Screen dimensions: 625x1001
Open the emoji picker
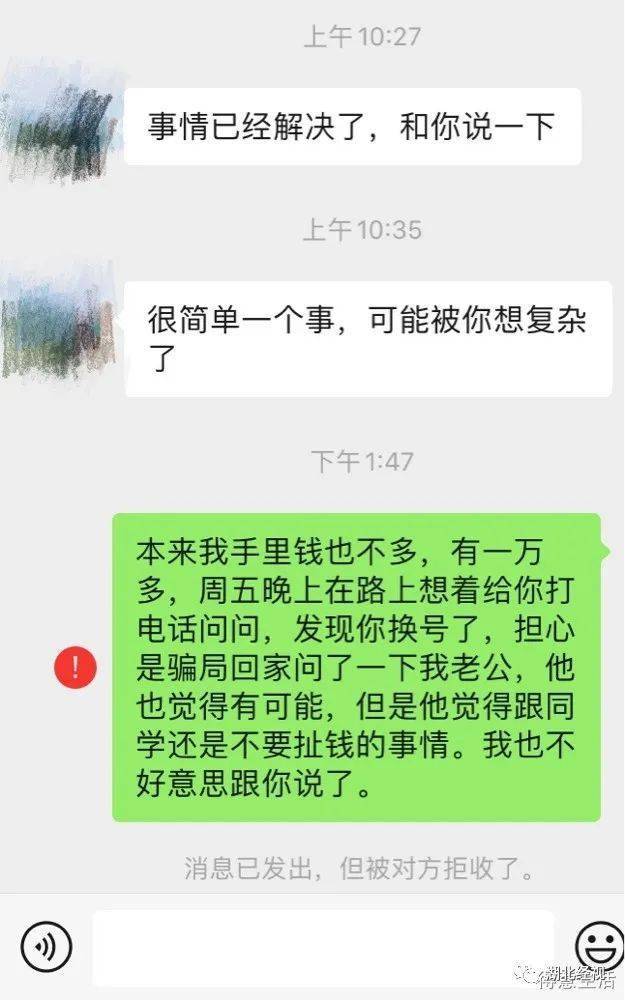(599, 946)
